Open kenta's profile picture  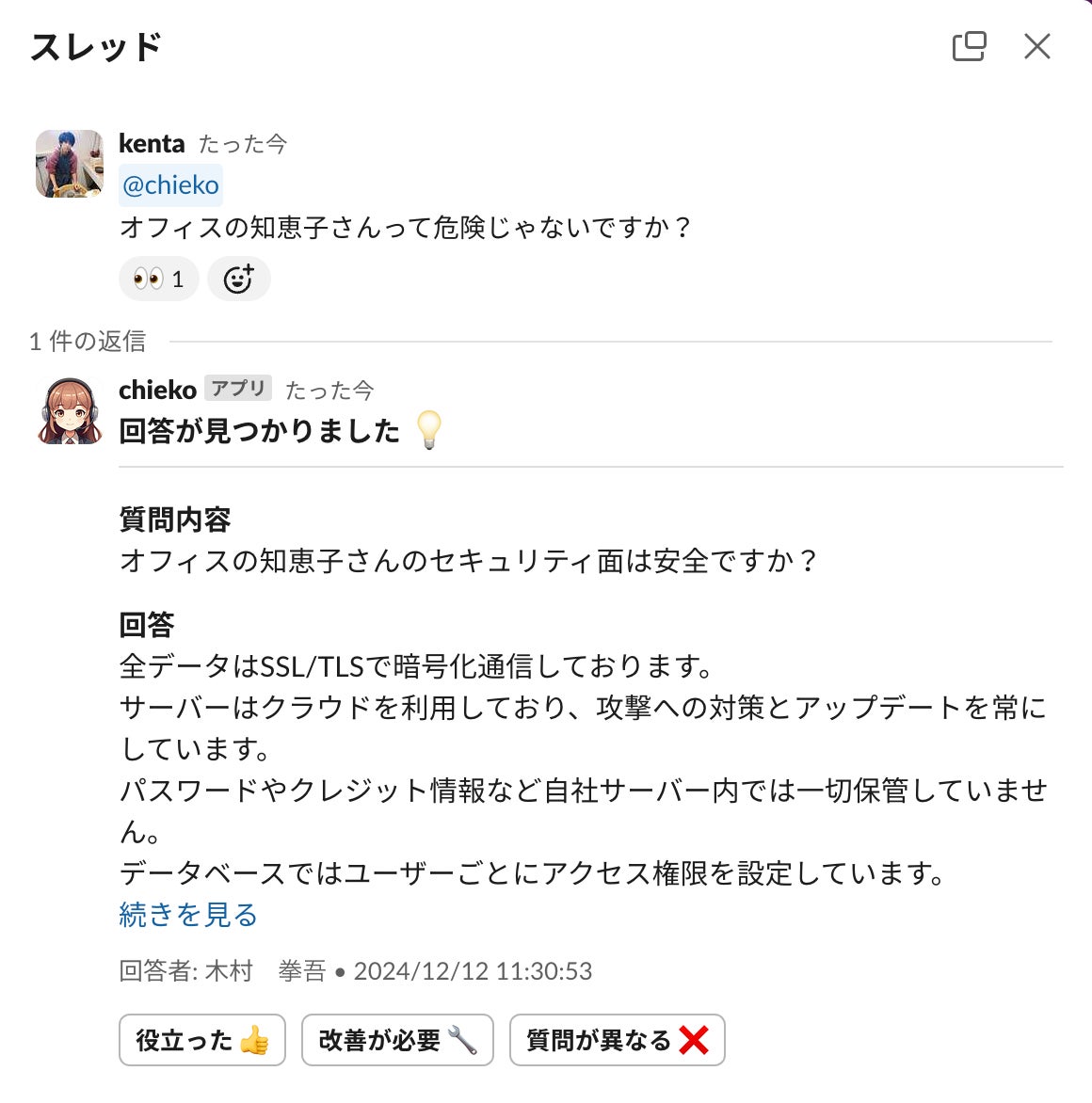click(x=70, y=164)
